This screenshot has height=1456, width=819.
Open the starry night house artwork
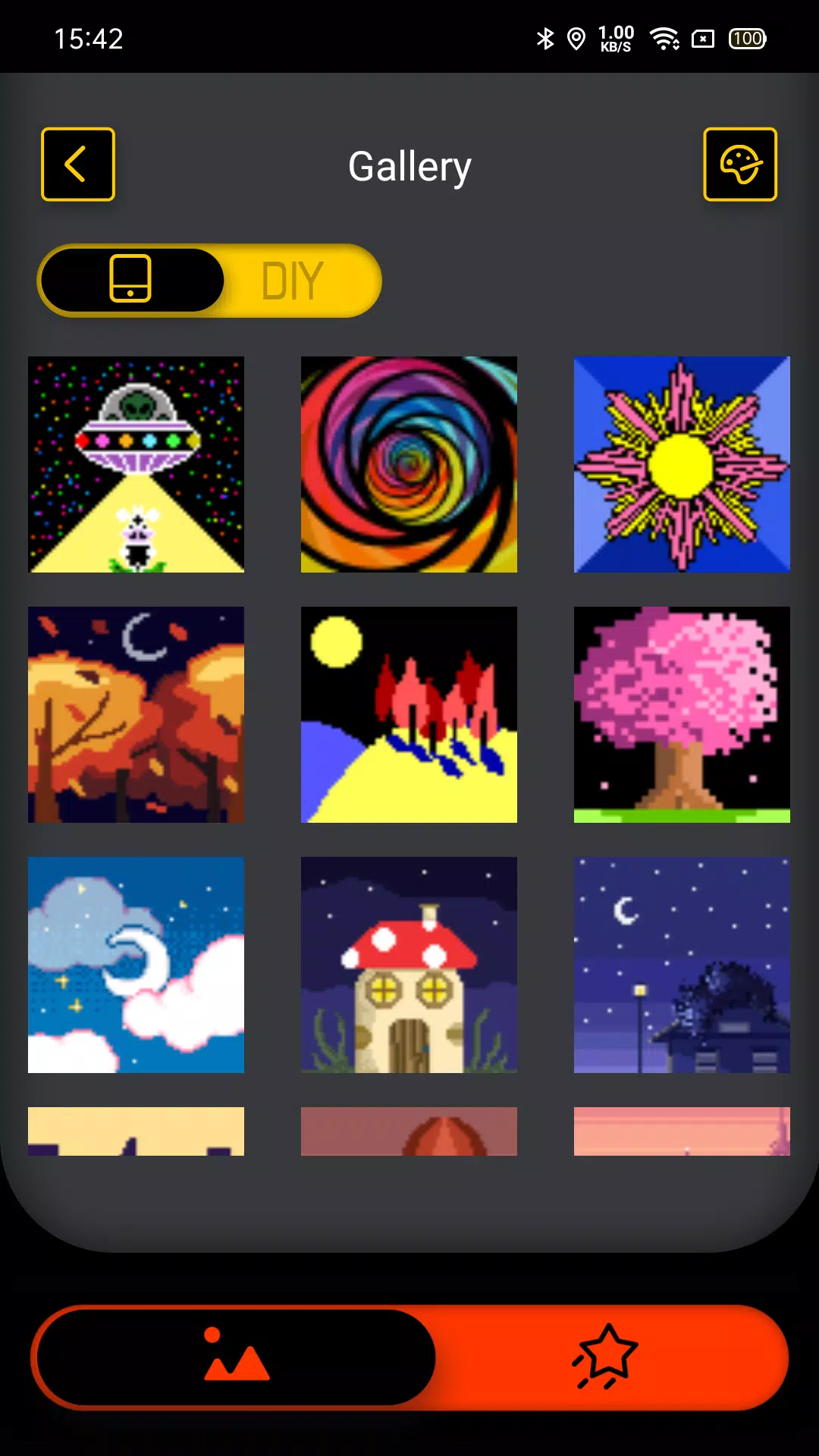[682, 965]
